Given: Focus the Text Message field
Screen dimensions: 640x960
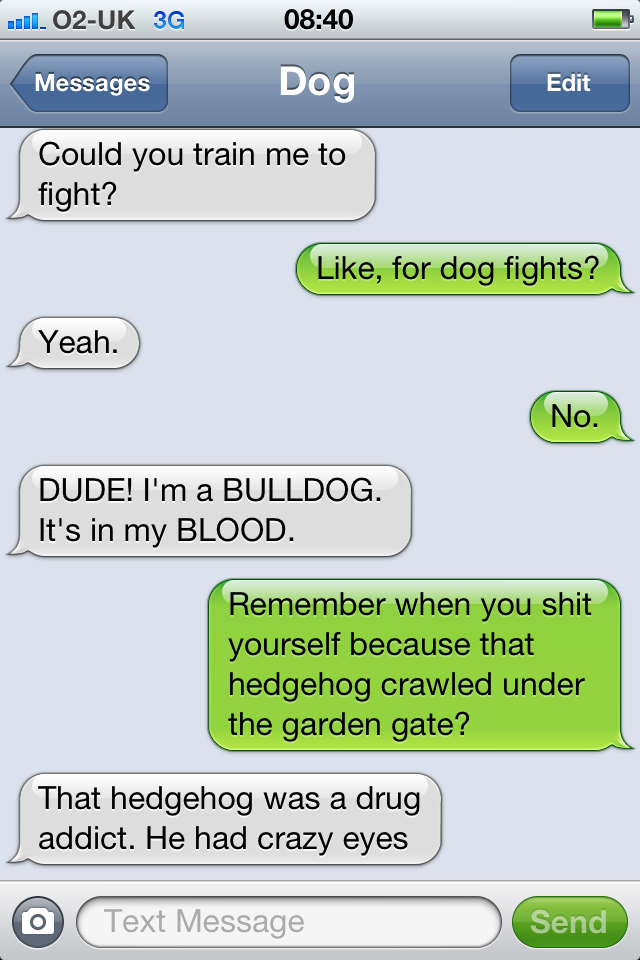Looking at the screenshot, I should click(288, 921).
